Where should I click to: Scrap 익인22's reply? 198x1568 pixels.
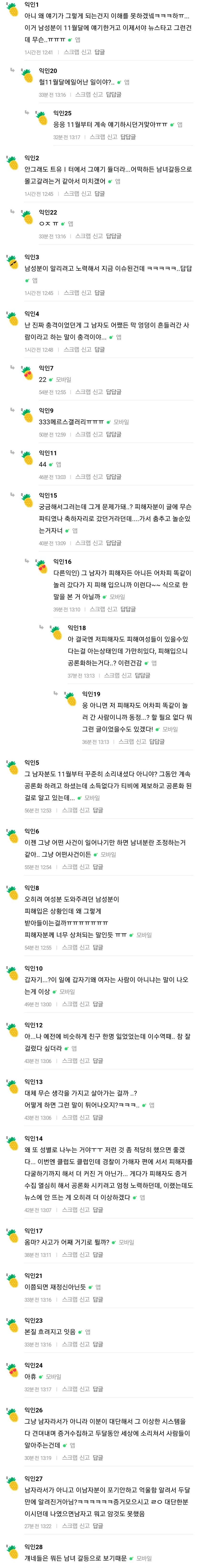(x=83, y=236)
